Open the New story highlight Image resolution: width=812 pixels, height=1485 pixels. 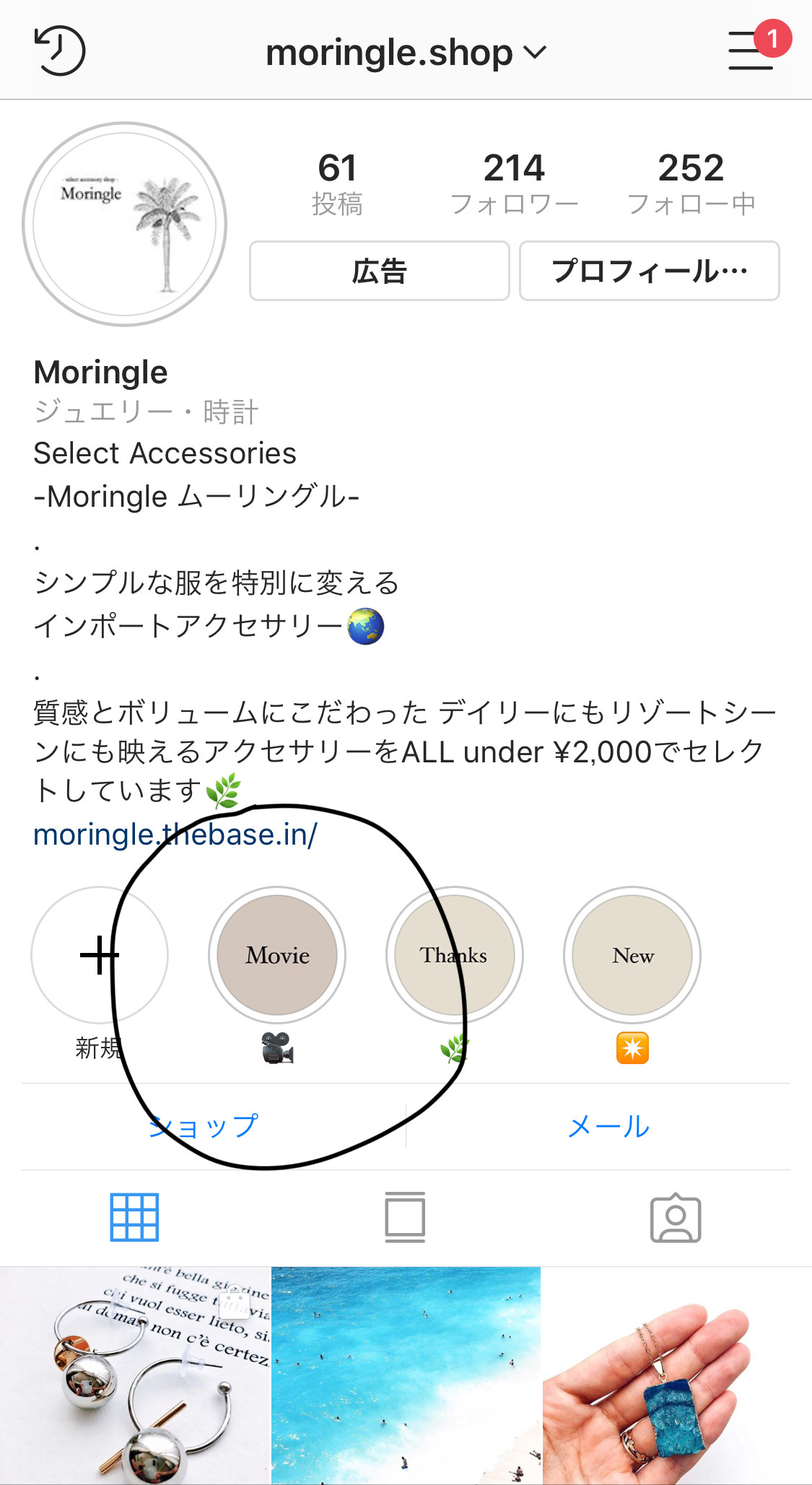coord(632,955)
